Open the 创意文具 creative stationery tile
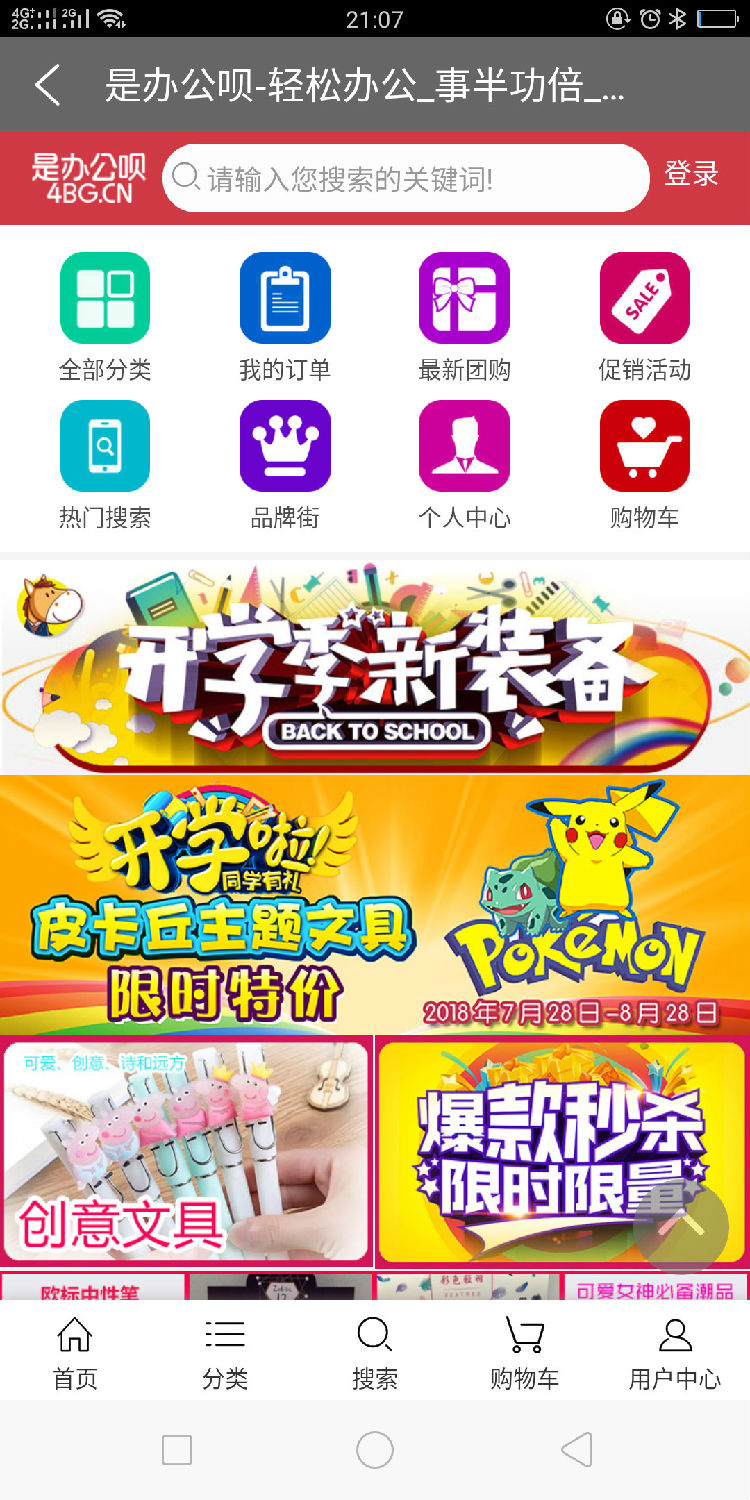 pyautogui.click(x=186, y=1151)
